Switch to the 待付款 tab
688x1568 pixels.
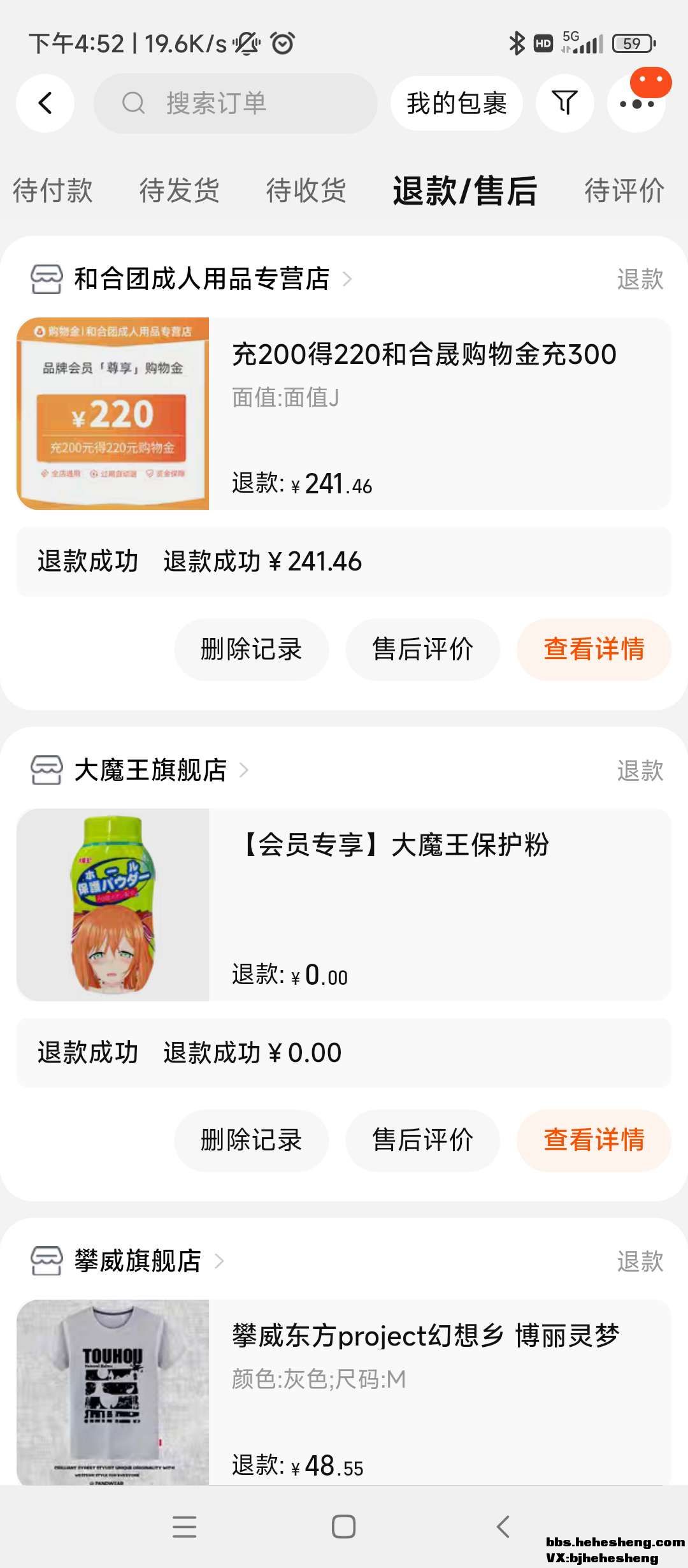[x=53, y=191]
